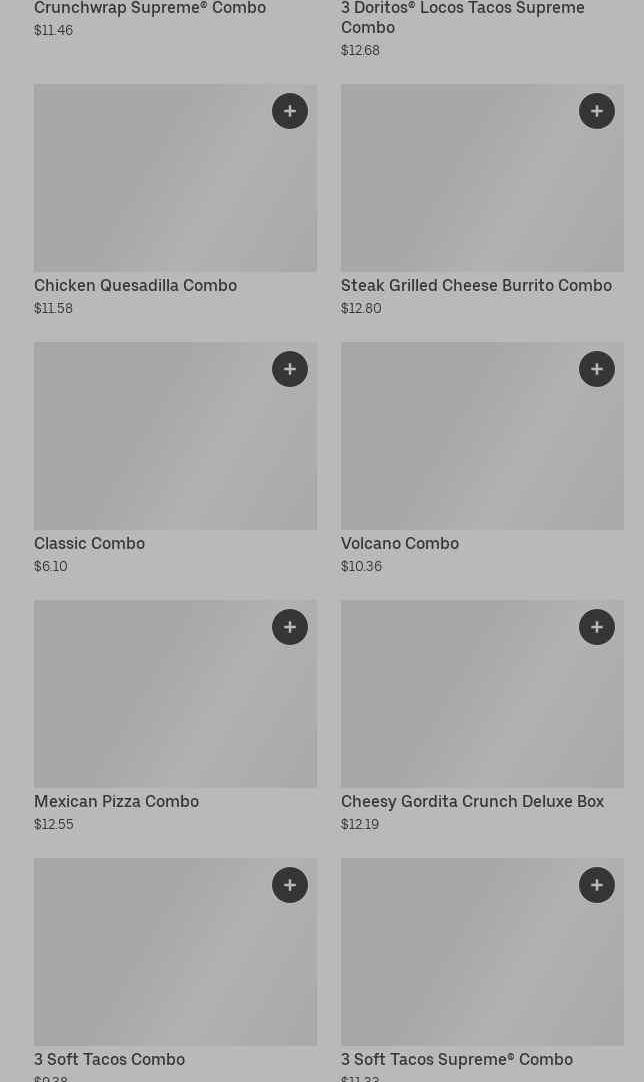Select the 3 Soft Tacos Supreme Combo card
The width and height of the screenshot is (644, 1082).
[x=482, y=970]
